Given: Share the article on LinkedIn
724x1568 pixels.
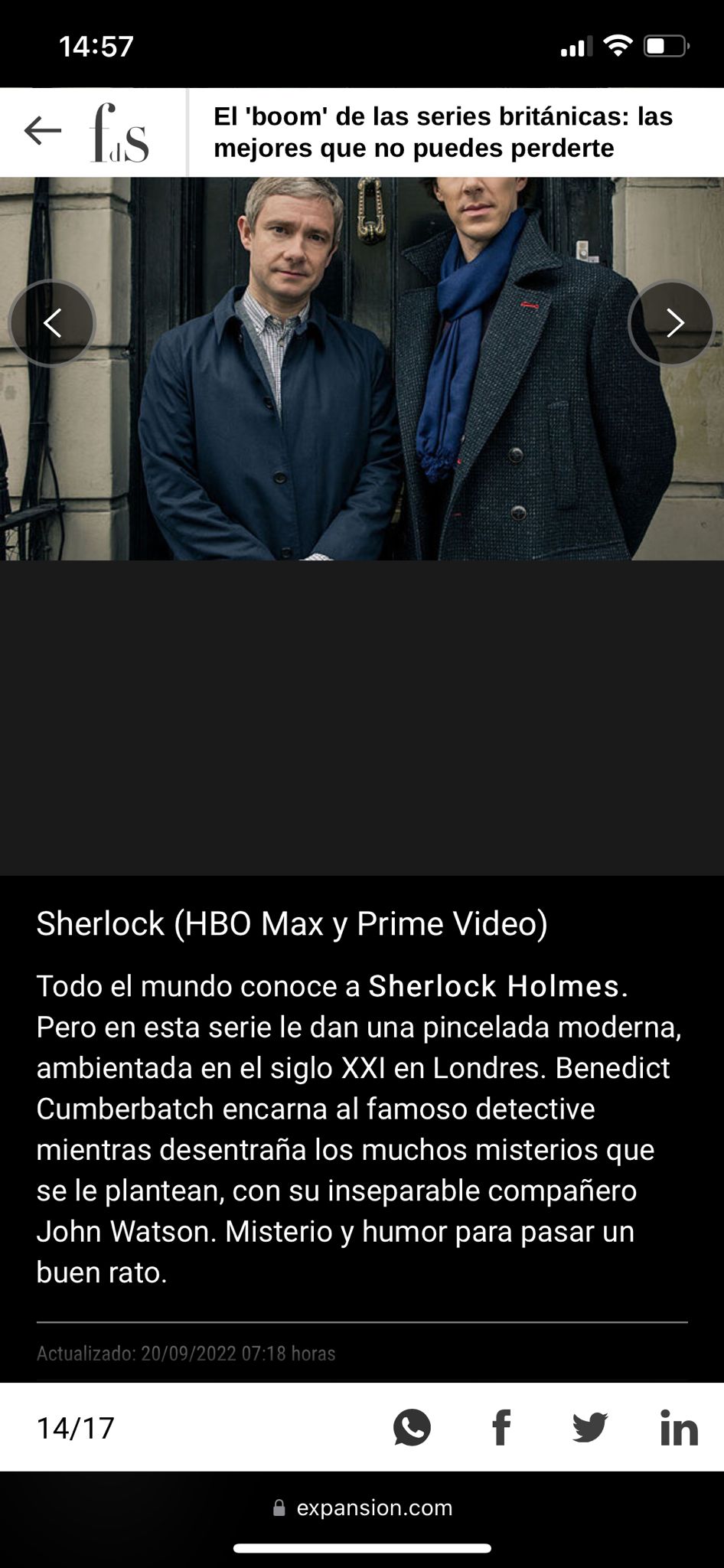Looking at the screenshot, I should (x=679, y=1428).
